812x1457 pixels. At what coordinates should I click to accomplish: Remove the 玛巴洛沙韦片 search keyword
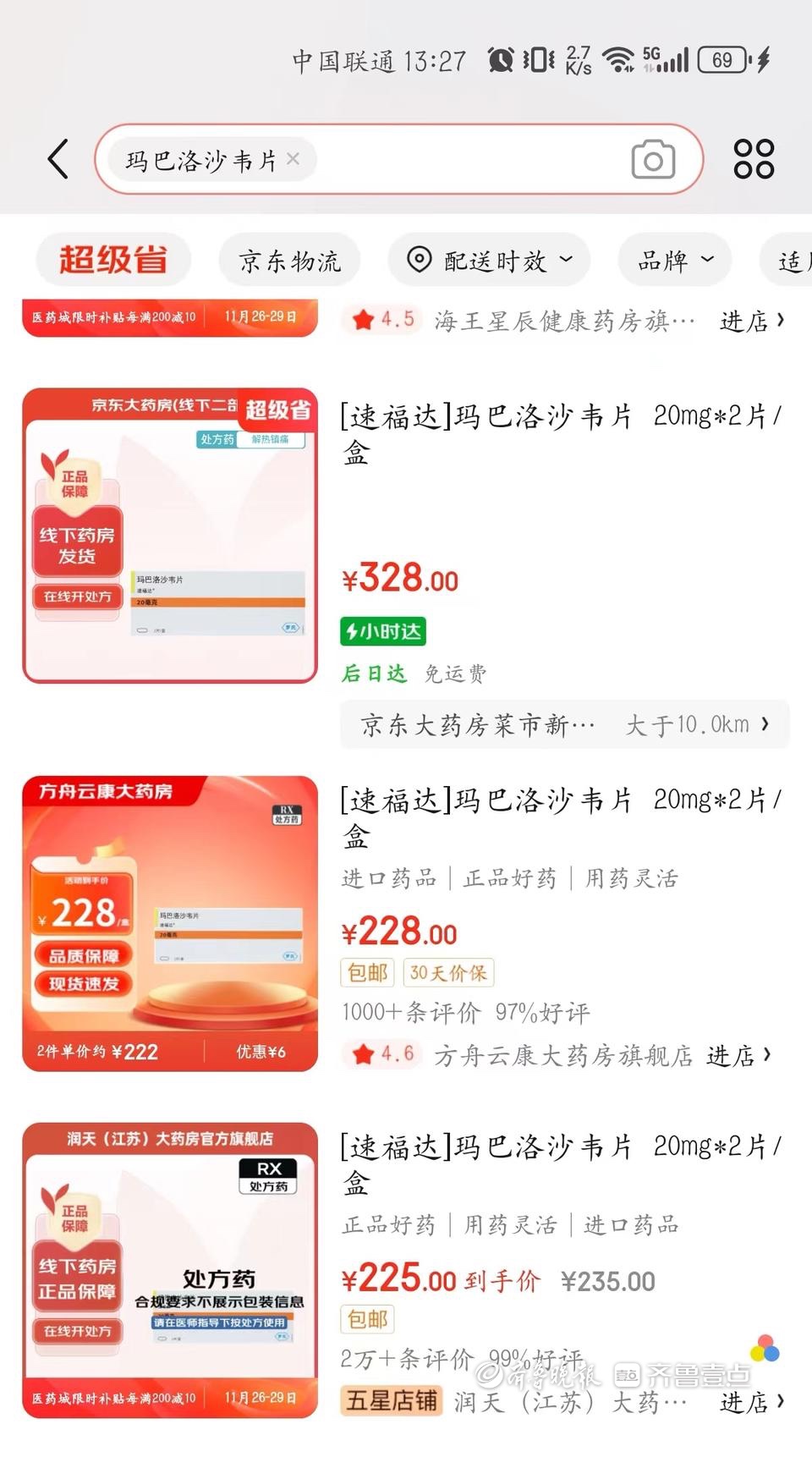pos(293,158)
